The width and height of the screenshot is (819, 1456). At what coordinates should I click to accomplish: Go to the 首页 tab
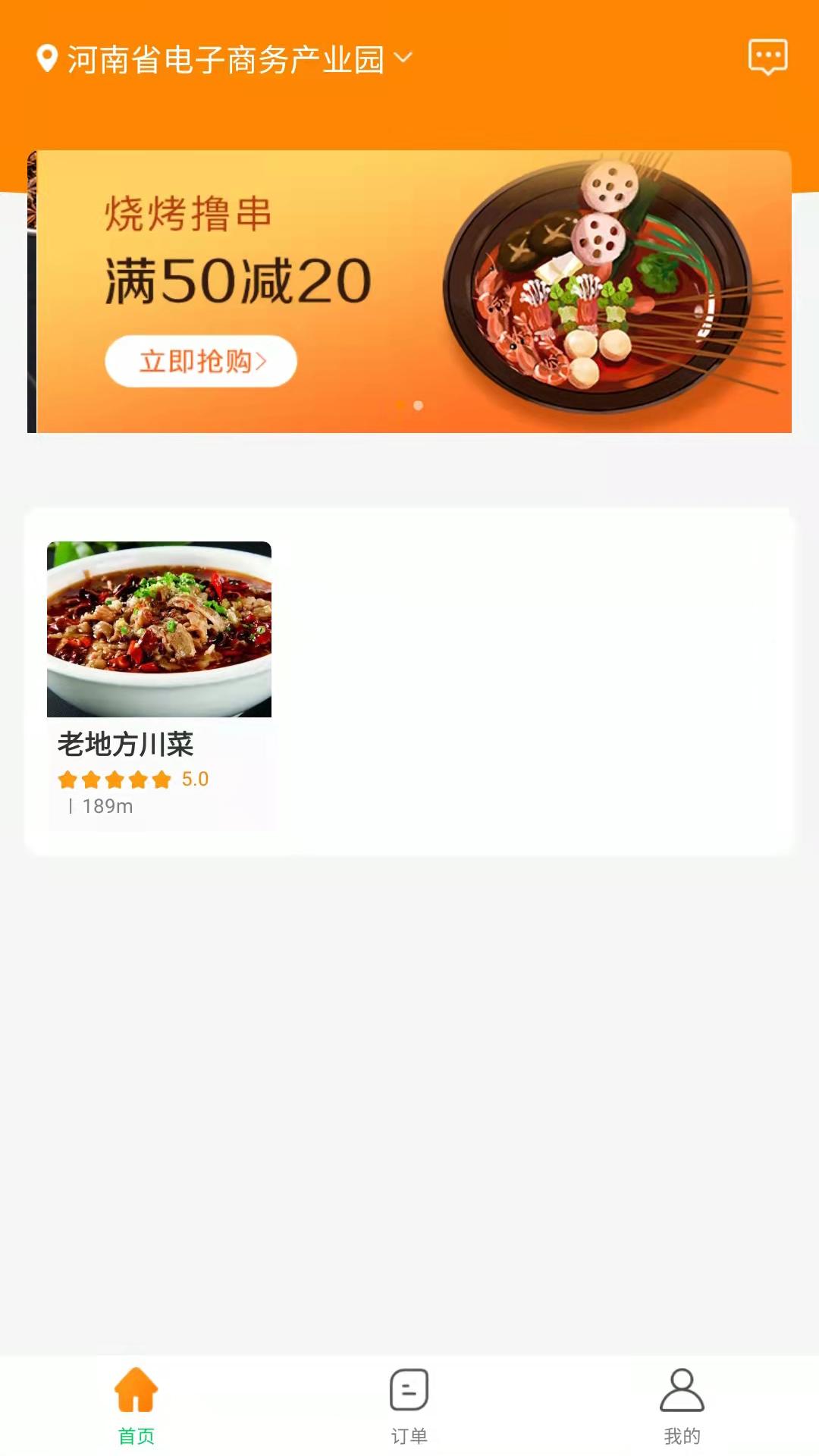[x=136, y=1404]
